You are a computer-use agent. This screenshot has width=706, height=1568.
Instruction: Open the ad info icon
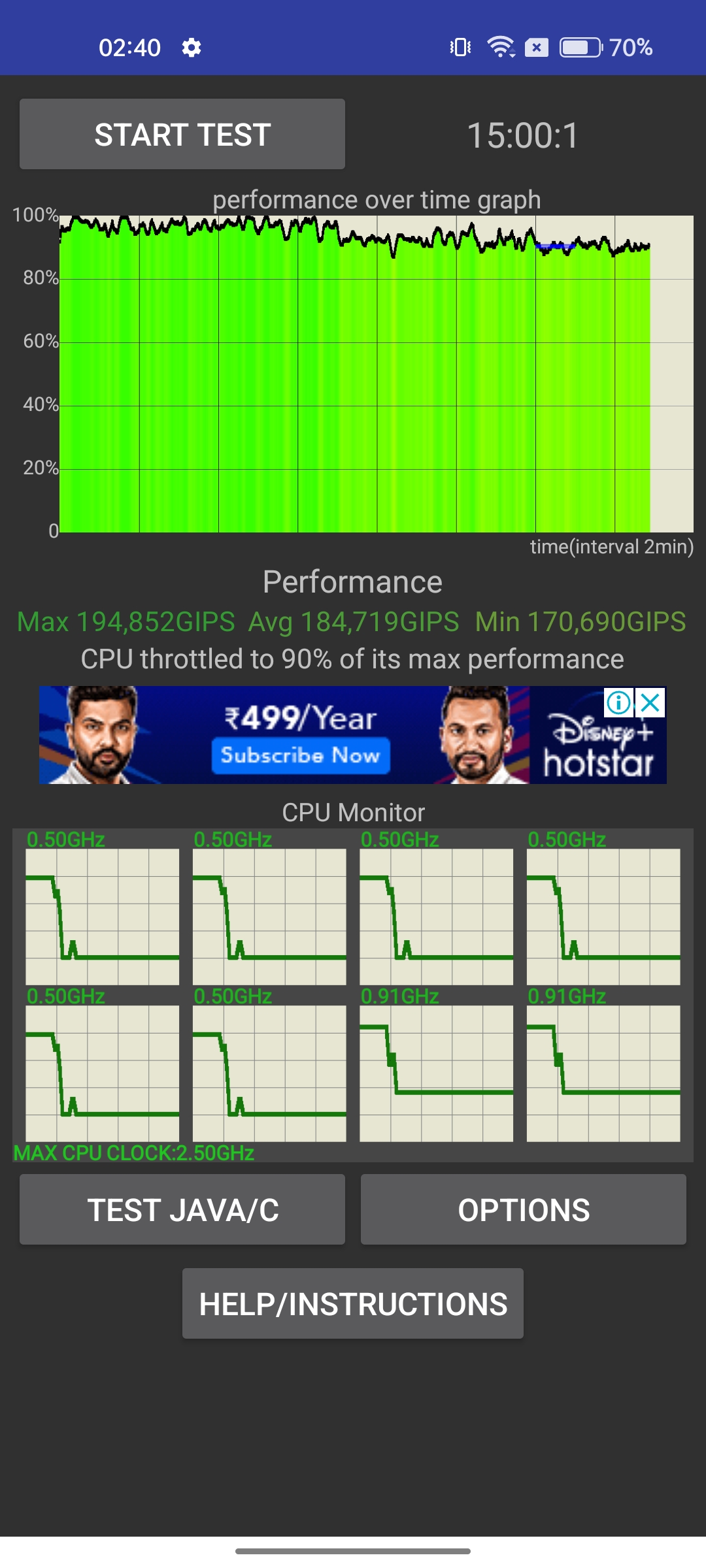tap(618, 703)
